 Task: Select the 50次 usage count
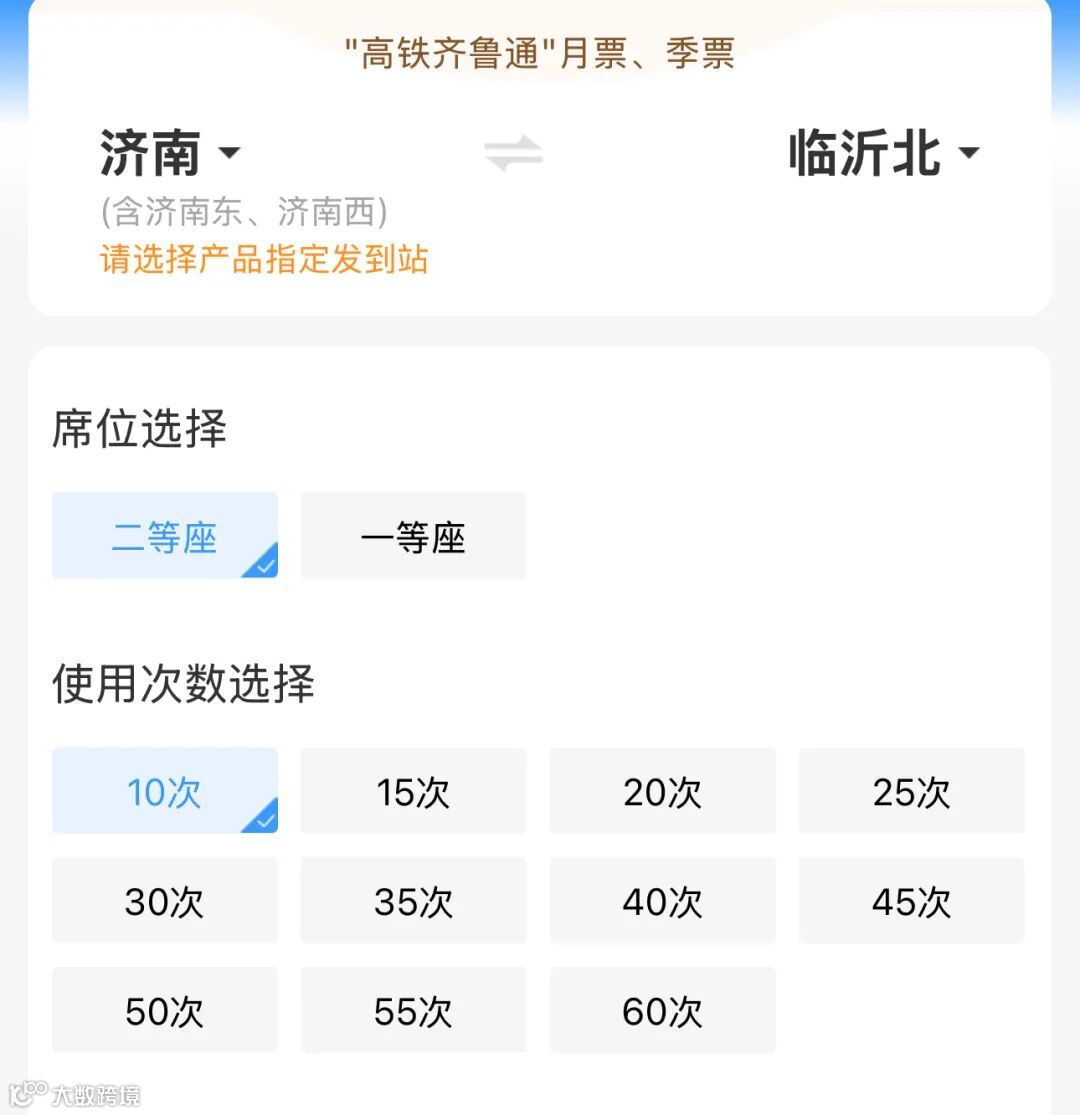165,1010
